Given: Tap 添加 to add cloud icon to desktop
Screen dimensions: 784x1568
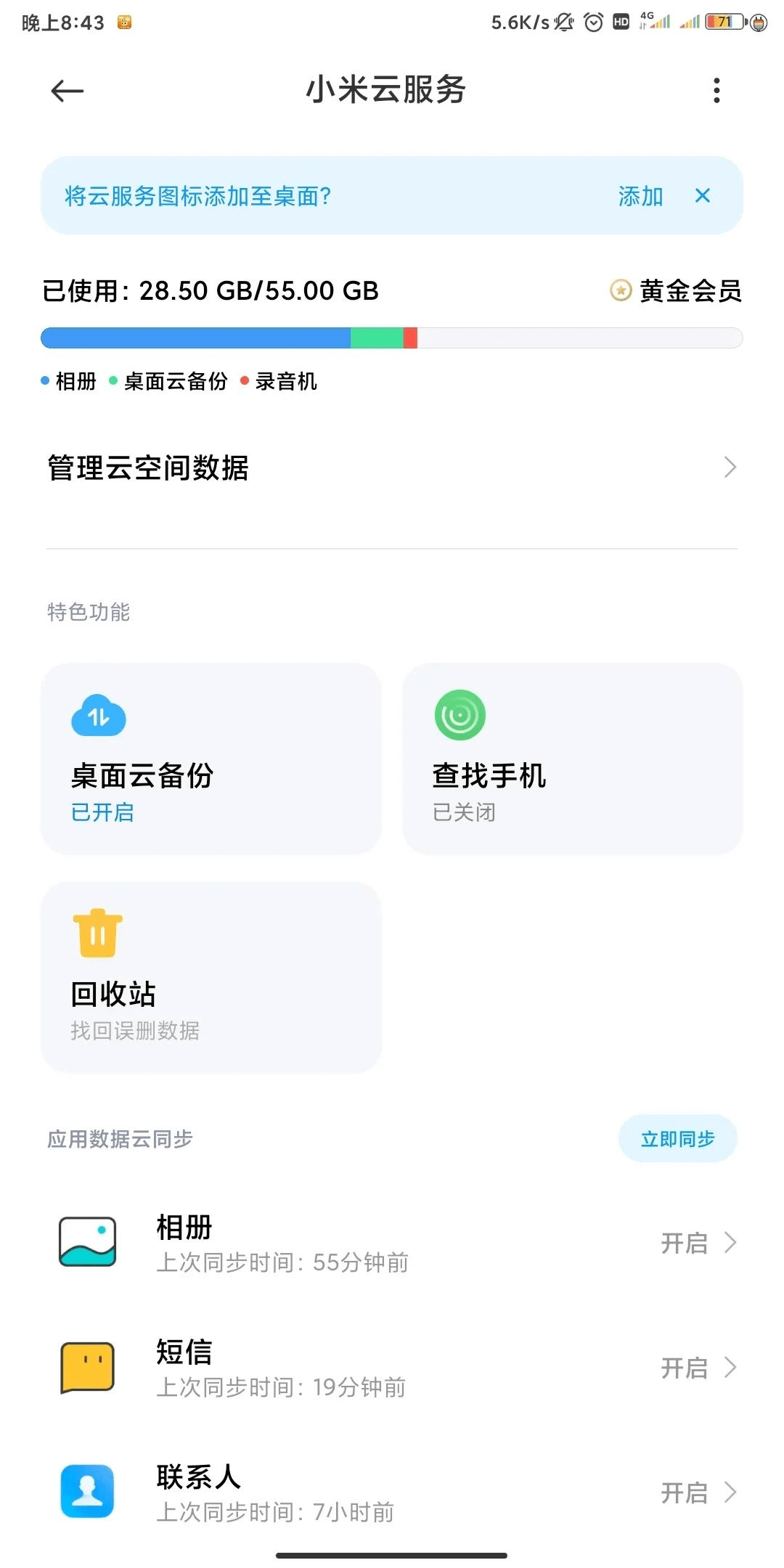Looking at the screenshot, I should tap(638, 196).
